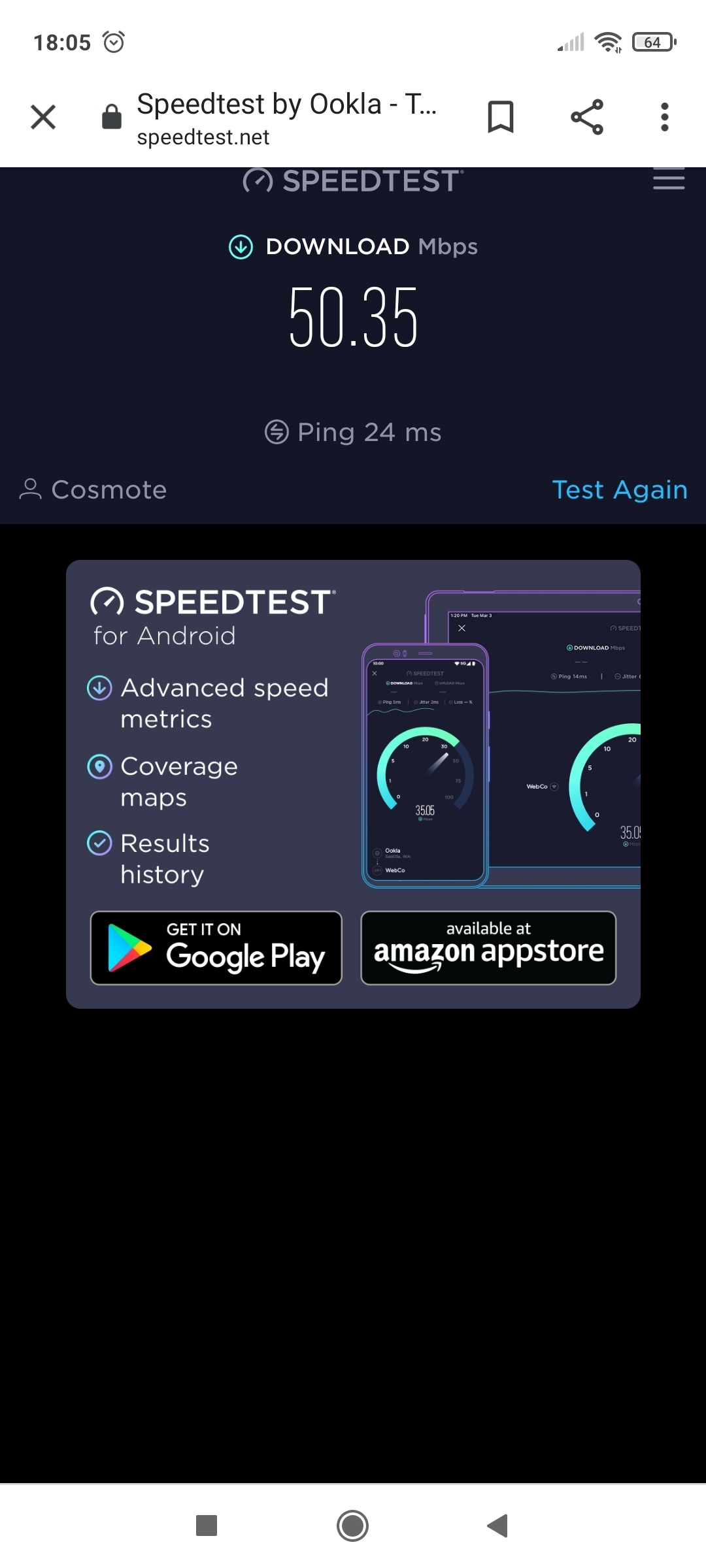Screen dimensions: 706x1568
Task: Tap Test Again to rerun the speed test
Action: (620, 490)
